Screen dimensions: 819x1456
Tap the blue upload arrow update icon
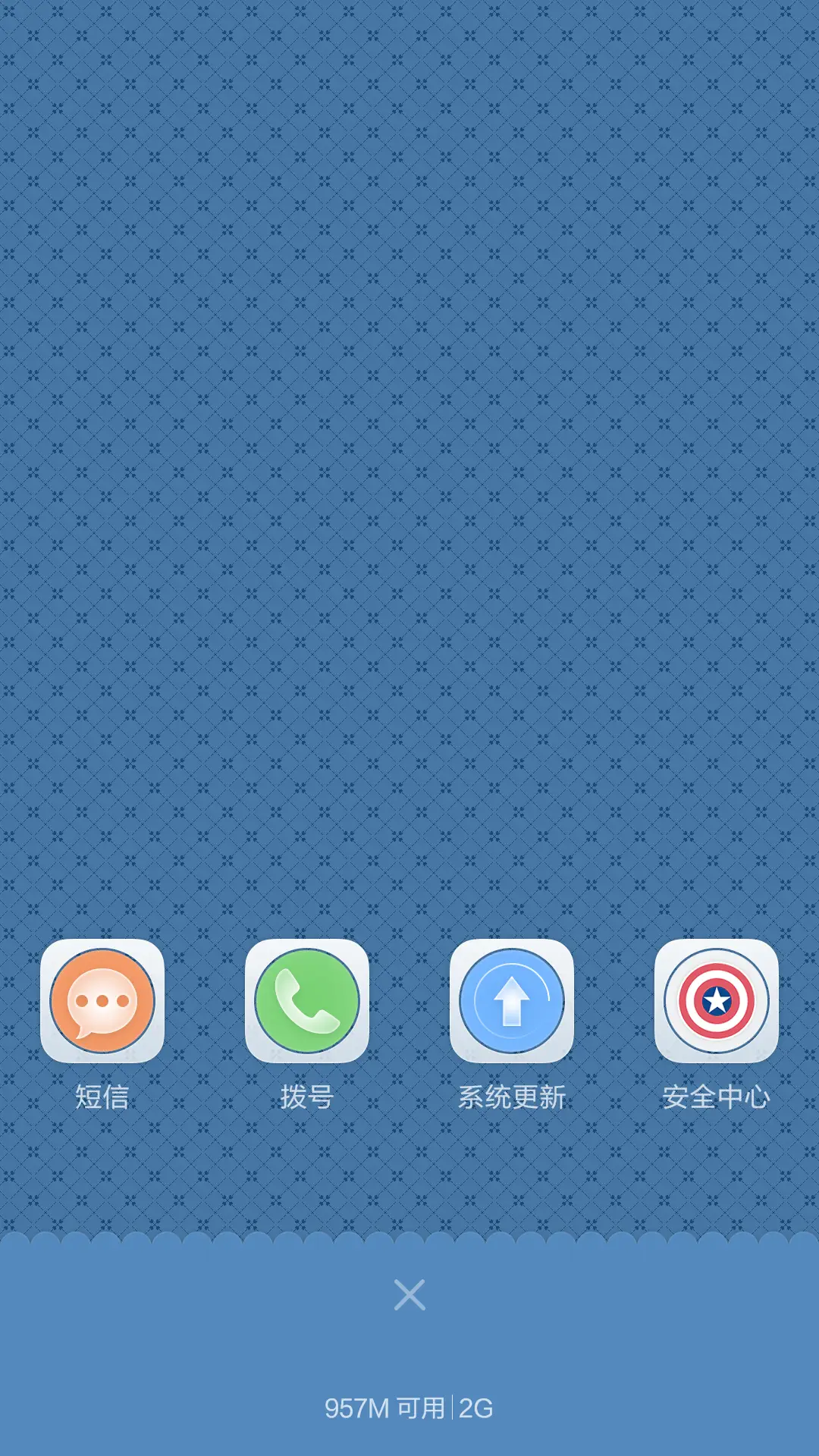(512, 1001)
